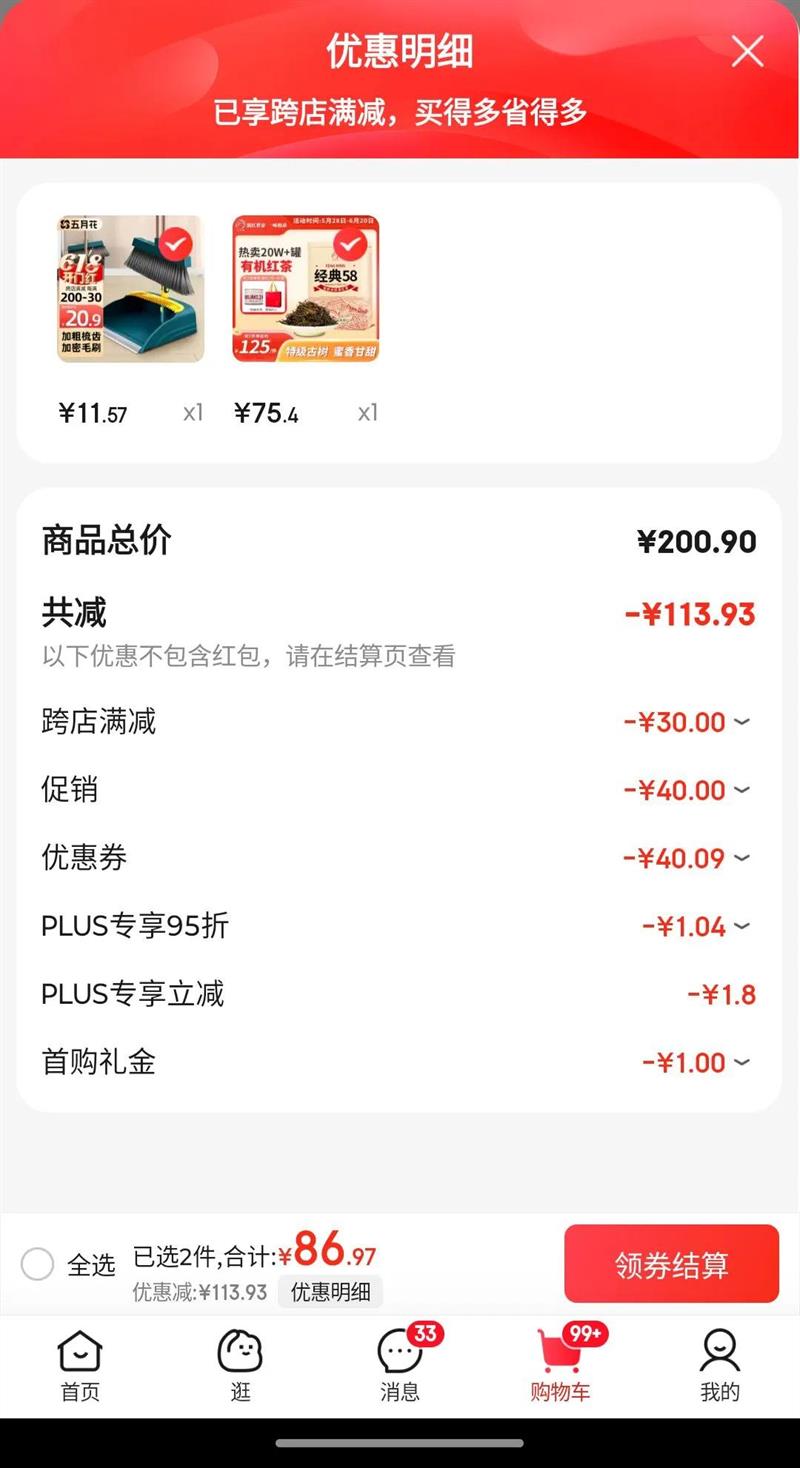This screenshot has height=1468, width=800.
Task: Tap 领券结算 to check out
Action: pos(671,1264)
